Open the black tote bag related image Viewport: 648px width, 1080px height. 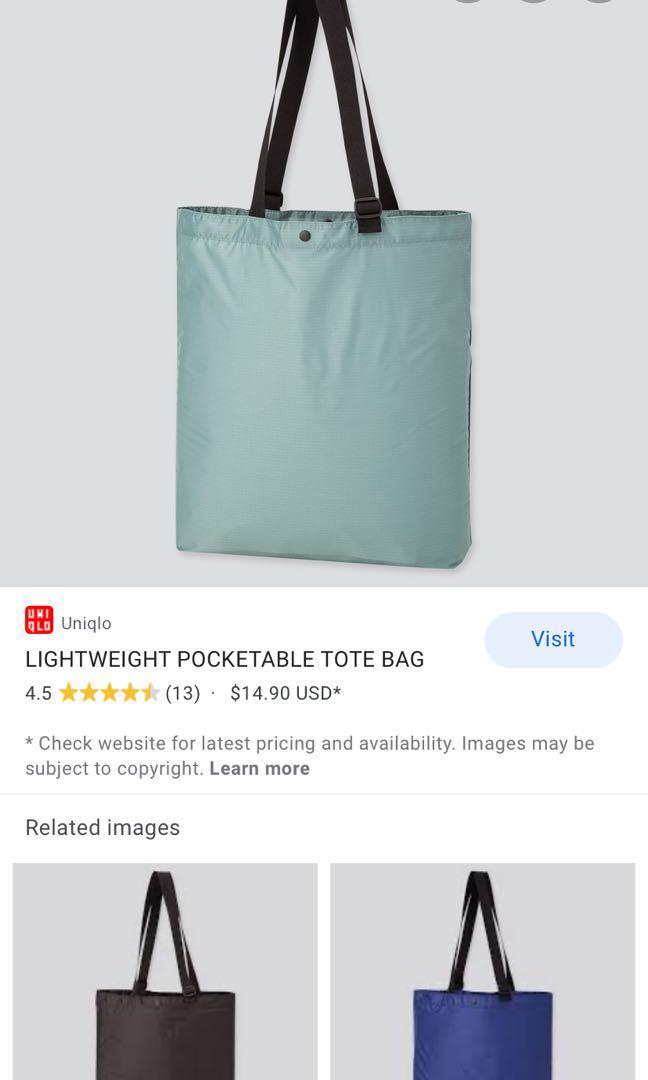pyautogui.click(x=165, y=971)
